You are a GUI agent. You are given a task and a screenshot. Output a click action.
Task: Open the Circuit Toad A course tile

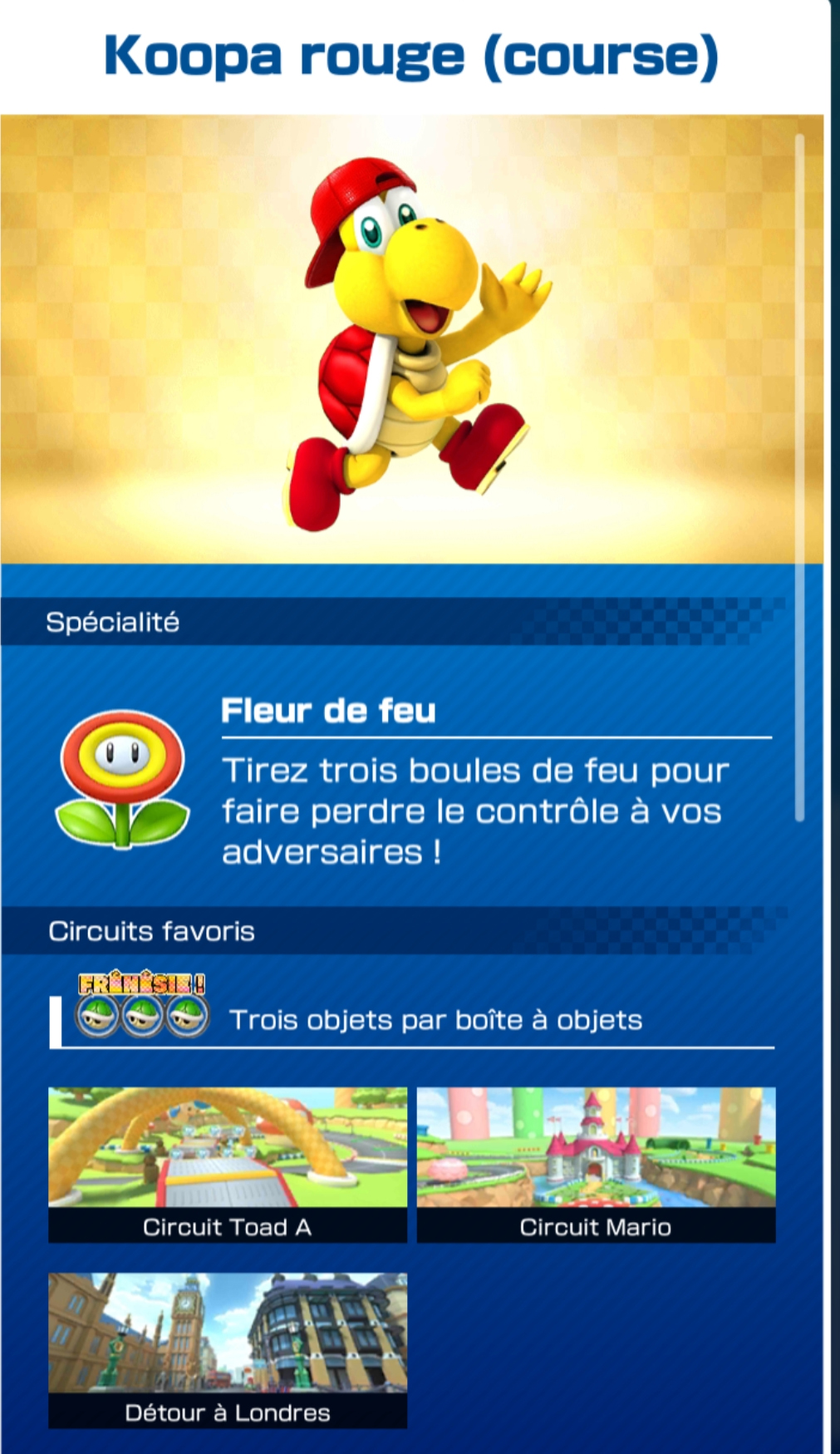pyautogui.click(x=227, y=1164)
